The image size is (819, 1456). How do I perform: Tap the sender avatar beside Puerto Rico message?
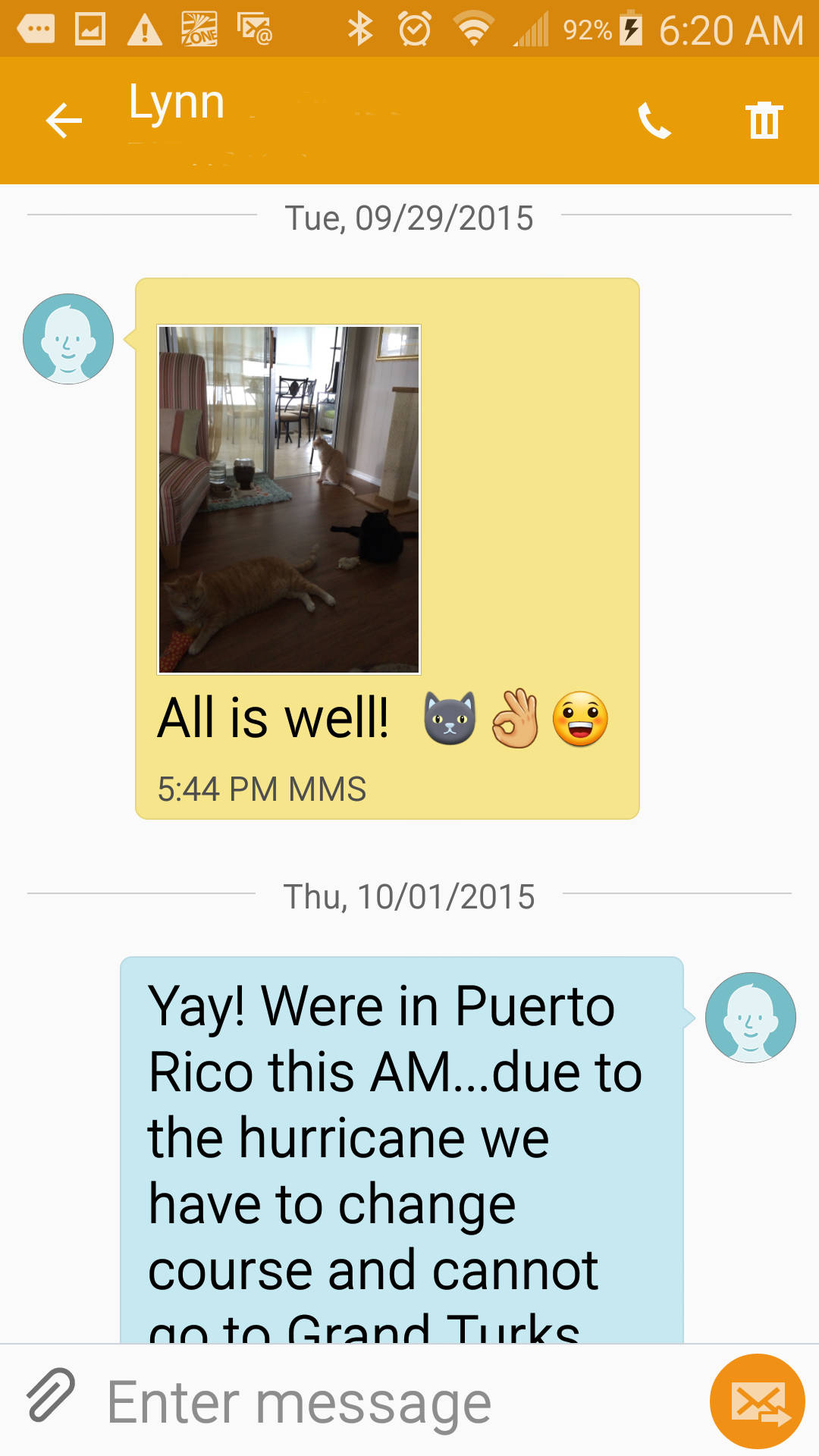(x=750, y=1018)
